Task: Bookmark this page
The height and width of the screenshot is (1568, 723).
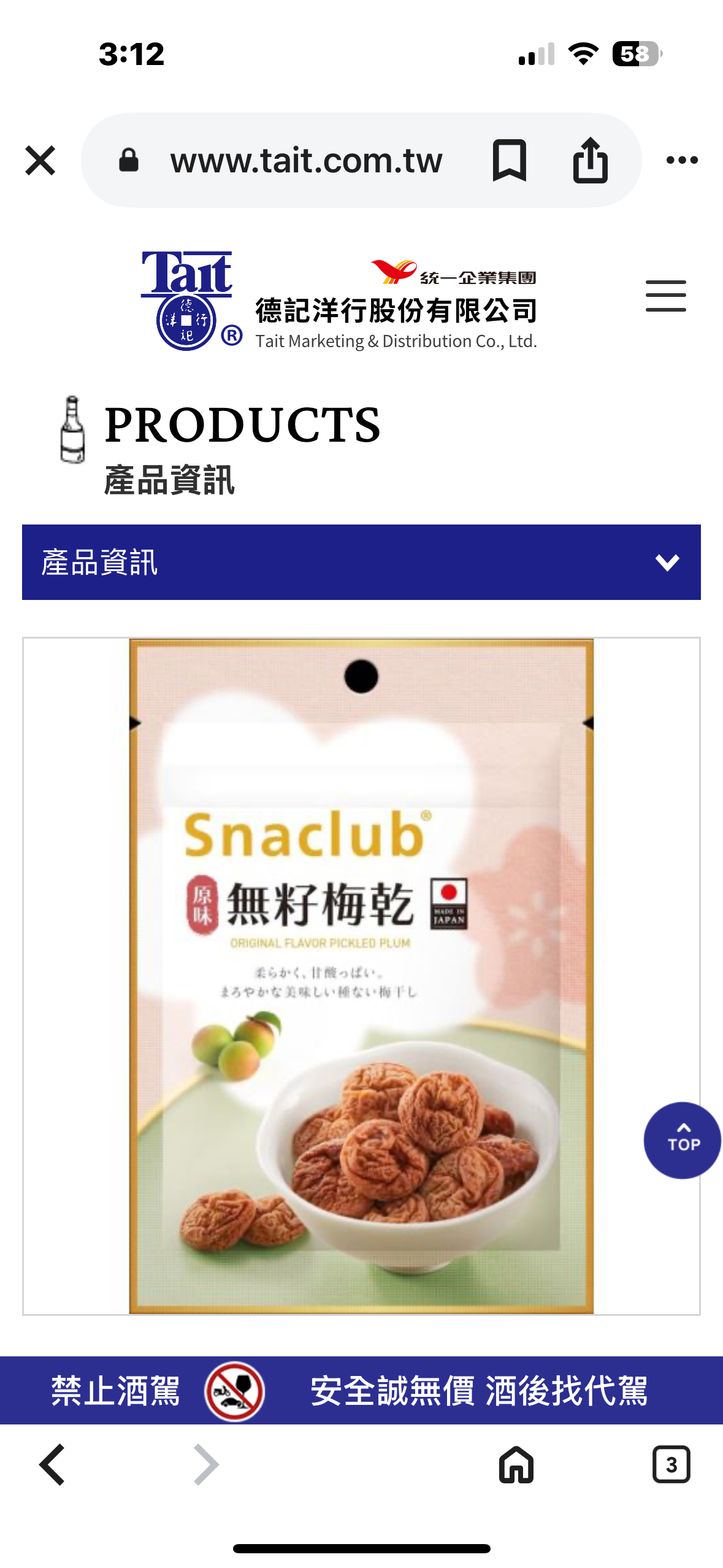Action: click(509, 161)
